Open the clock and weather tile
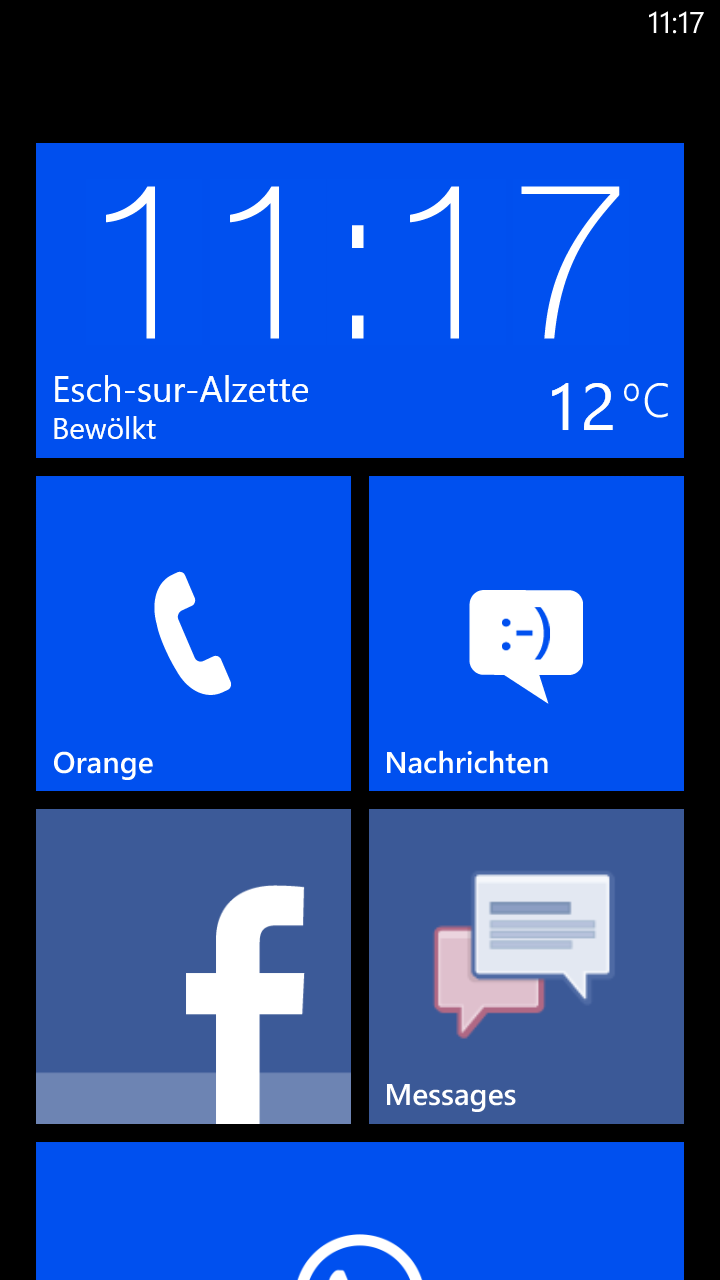This screenshot has height=1280, width=720. [x=360, y=300]
